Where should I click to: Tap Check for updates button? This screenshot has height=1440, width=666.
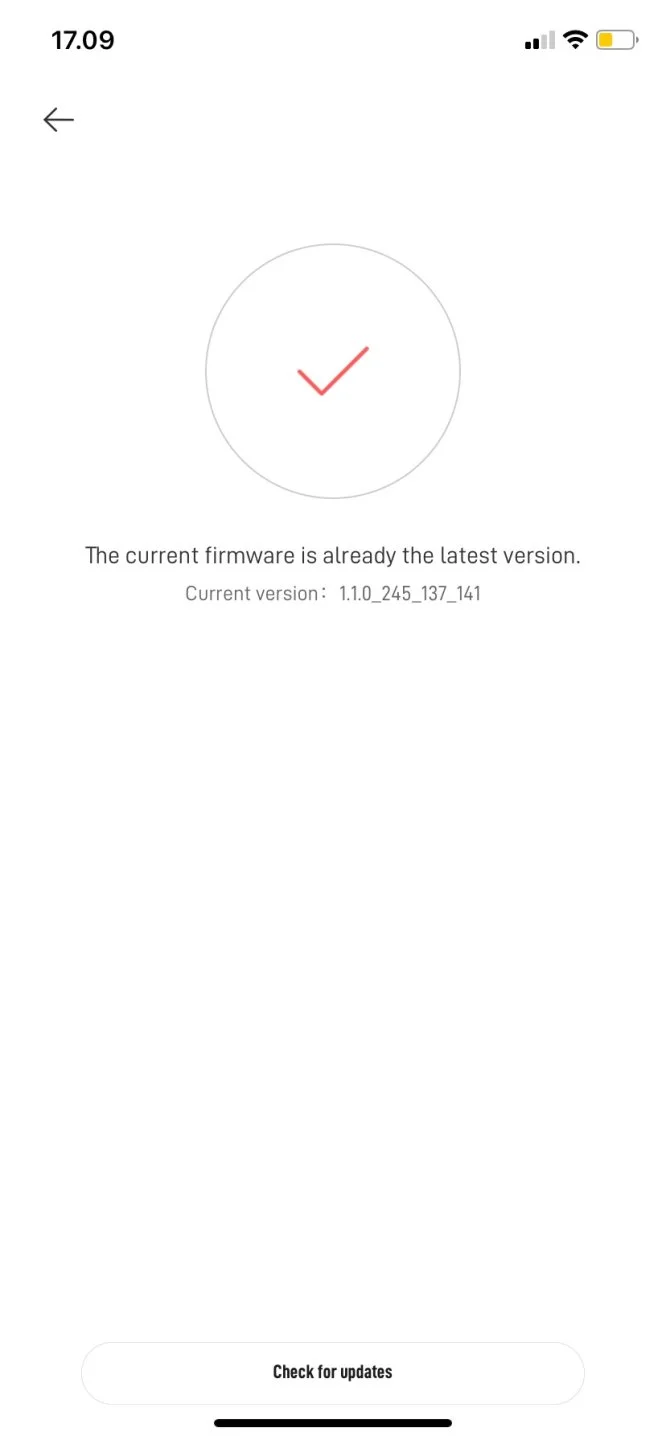[x=332, y=1372]
